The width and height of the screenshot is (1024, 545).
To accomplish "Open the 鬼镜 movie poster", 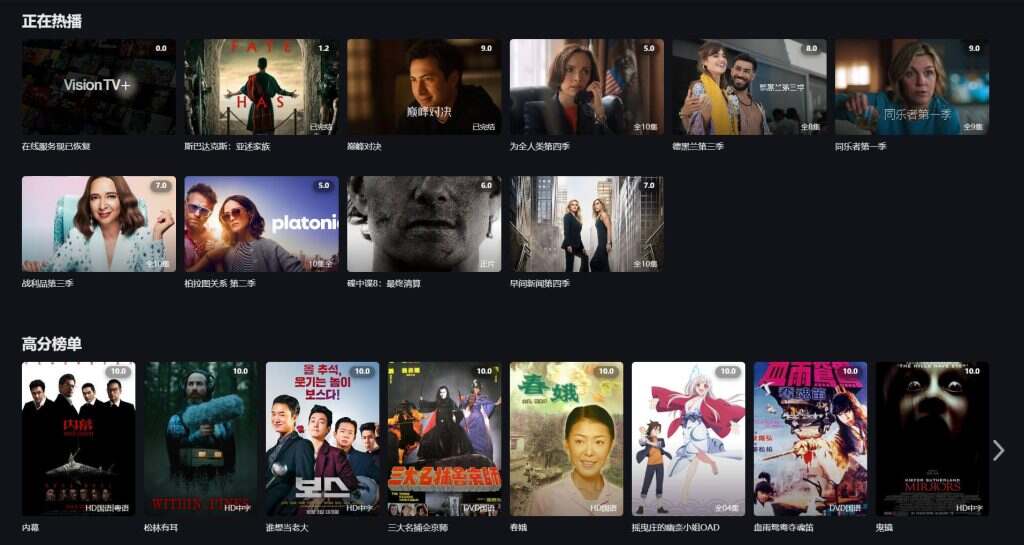I will 932,439.
